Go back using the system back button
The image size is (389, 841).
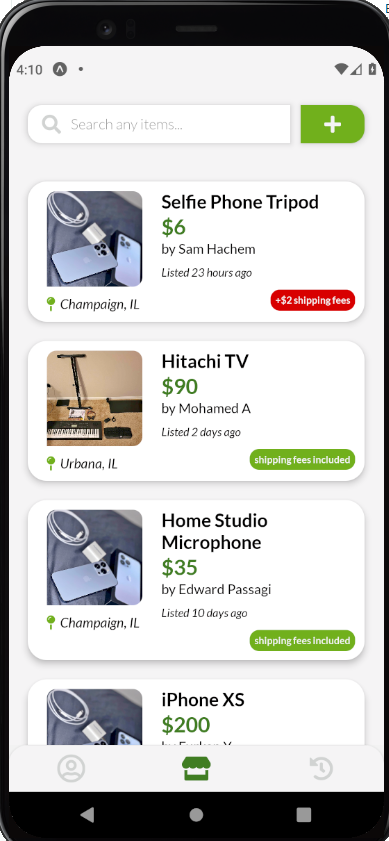tap(87, 815)
